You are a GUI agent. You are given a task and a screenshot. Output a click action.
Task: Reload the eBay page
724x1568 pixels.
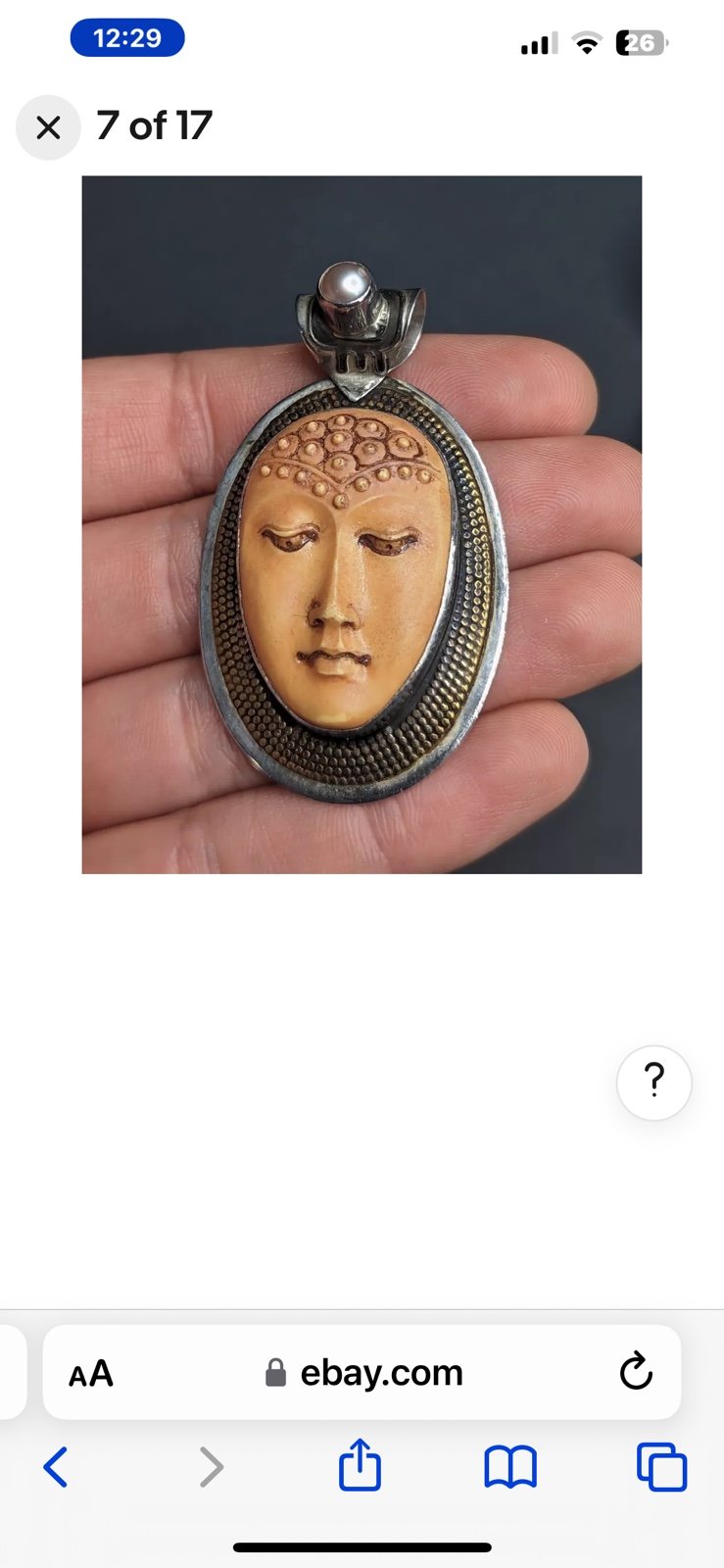636,1372
